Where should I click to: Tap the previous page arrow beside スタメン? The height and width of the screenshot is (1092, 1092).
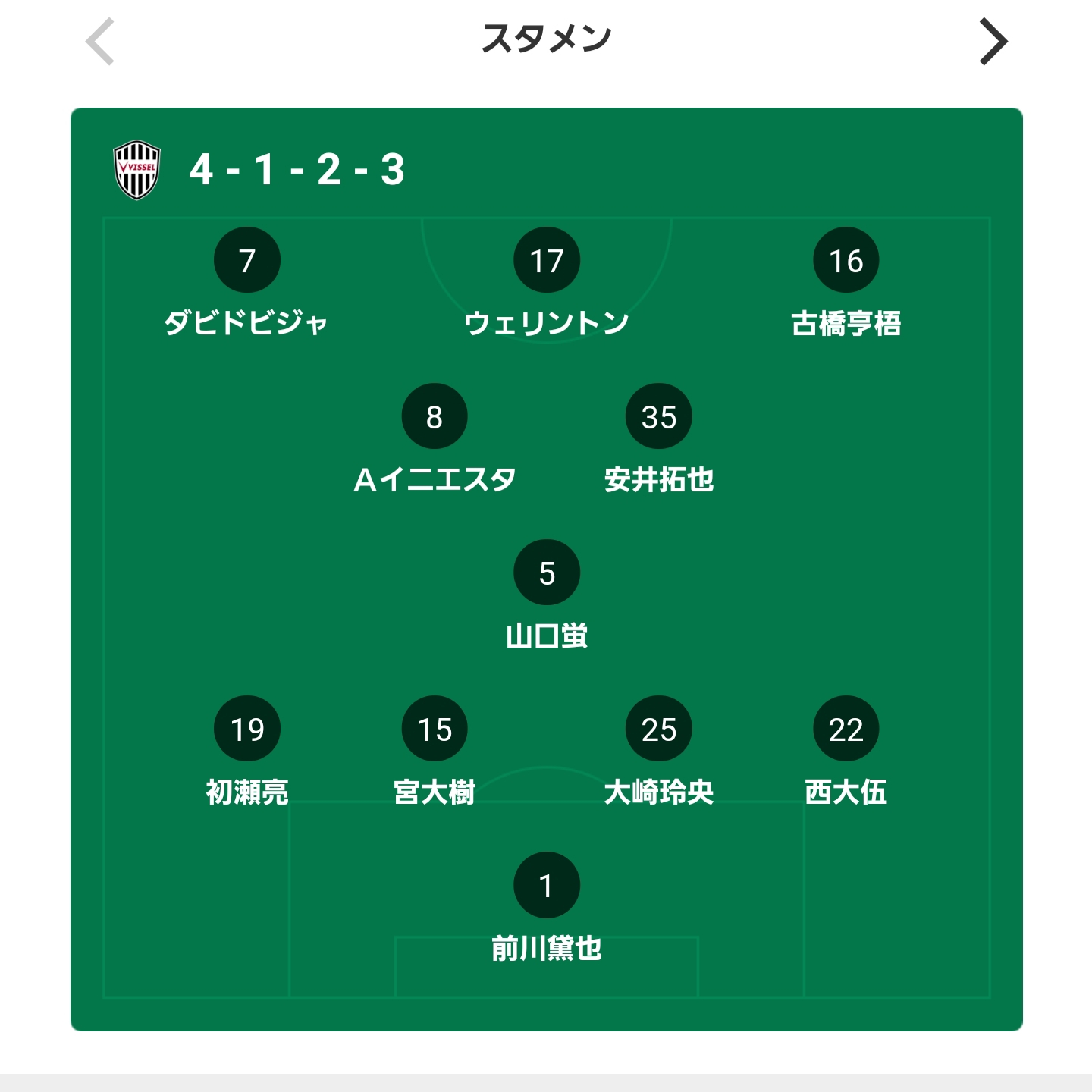(100, 42)
